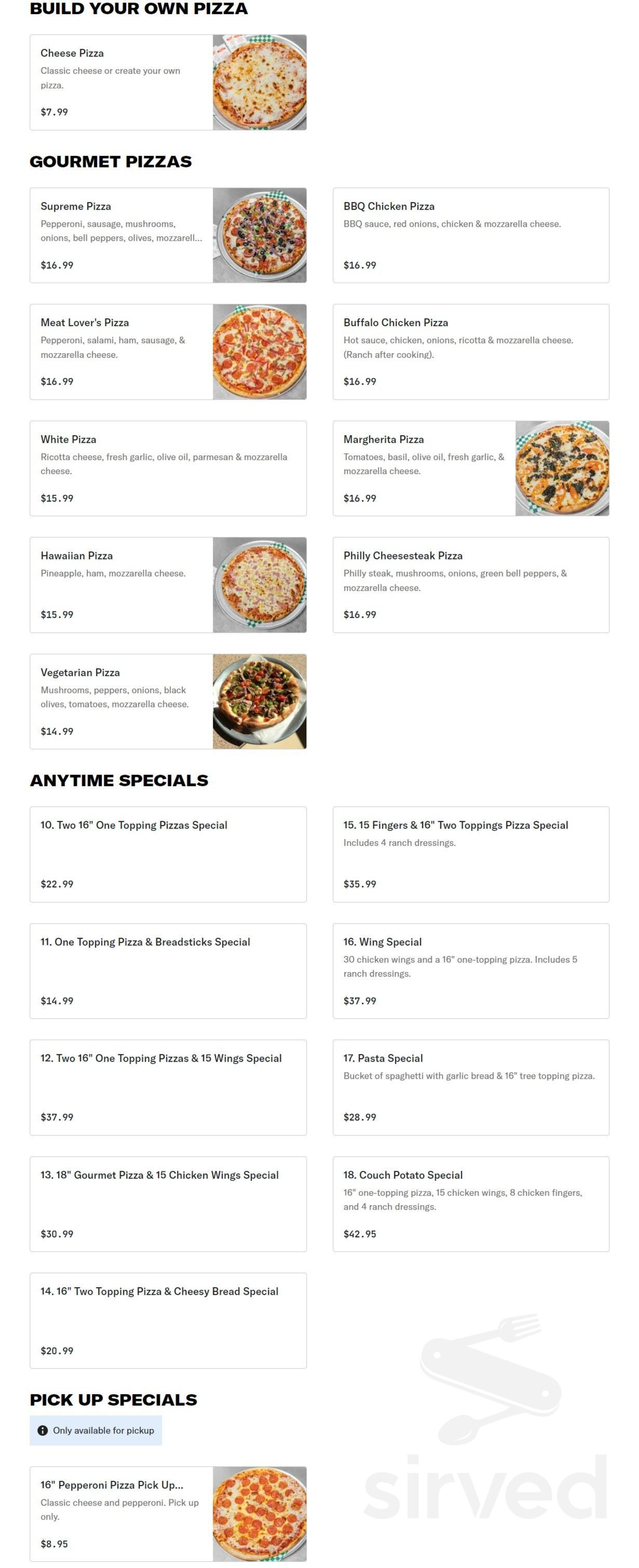Choose Two Topping Pizza & Cheesy Bread Special
639x1568 pixels.
[x=167, y=1320]
